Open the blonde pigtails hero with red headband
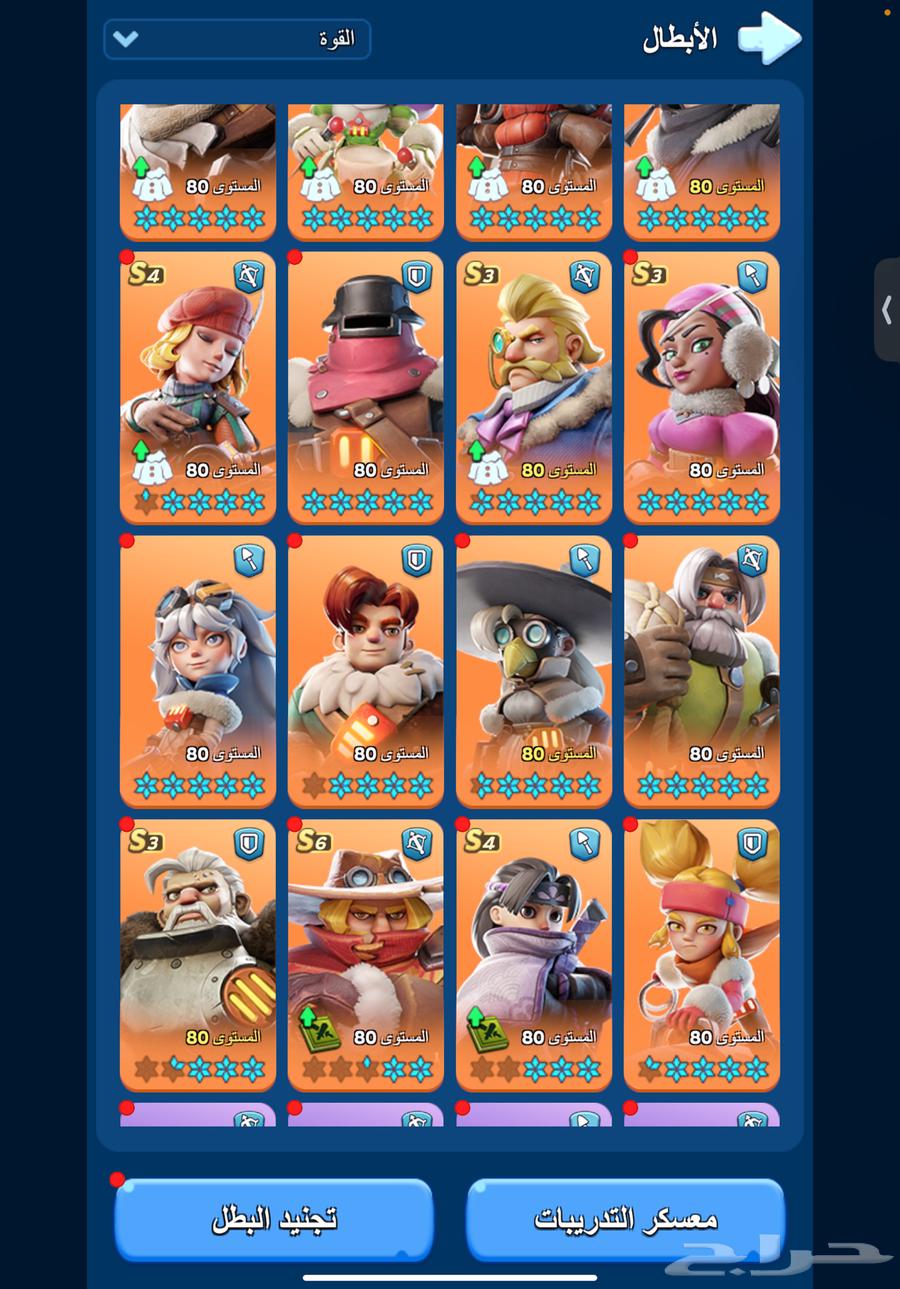The width and height of the screenshot is (900, 1289). [x=702, y=952]
